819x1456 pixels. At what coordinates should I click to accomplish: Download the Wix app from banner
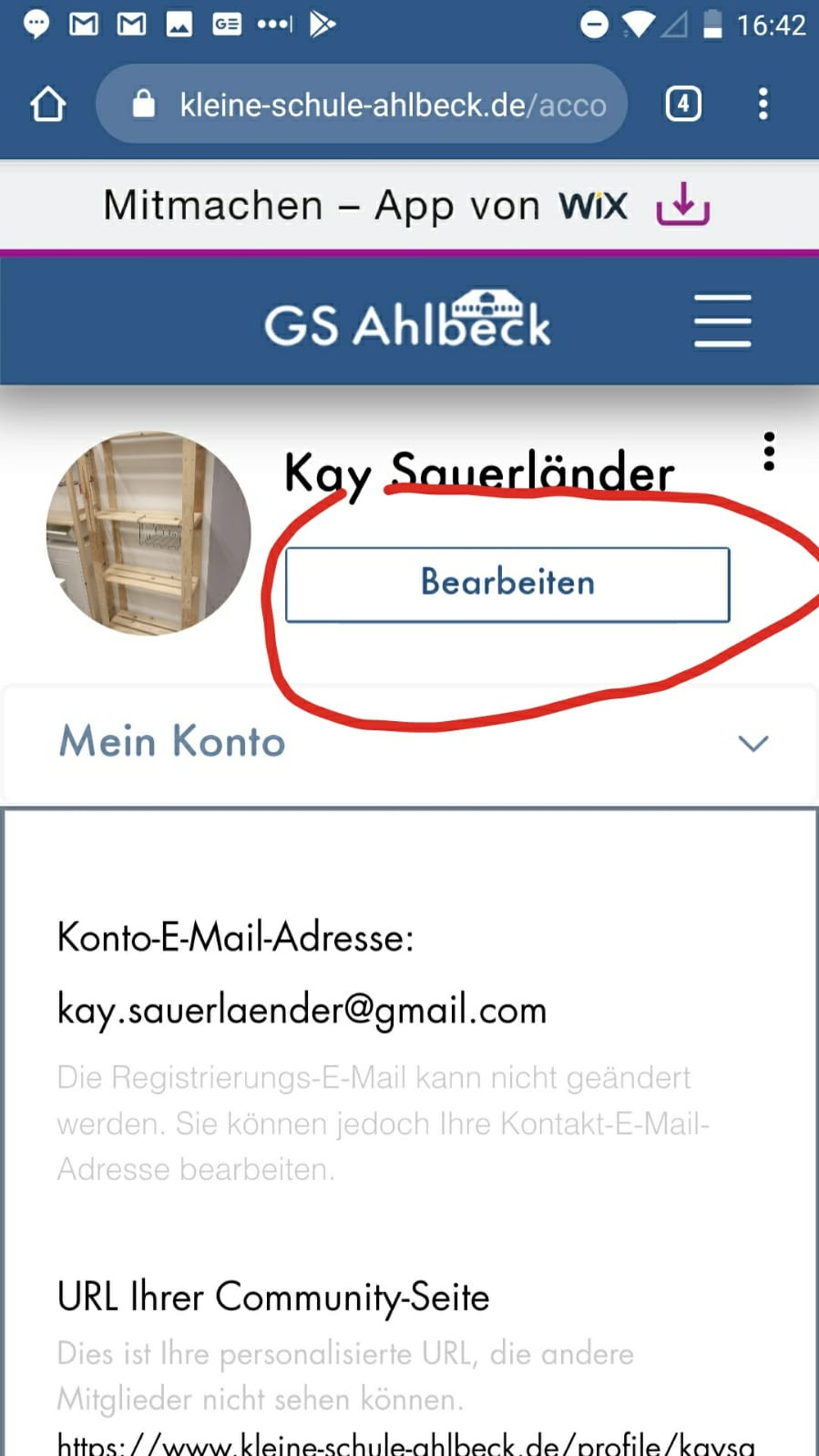coord(682,204)
